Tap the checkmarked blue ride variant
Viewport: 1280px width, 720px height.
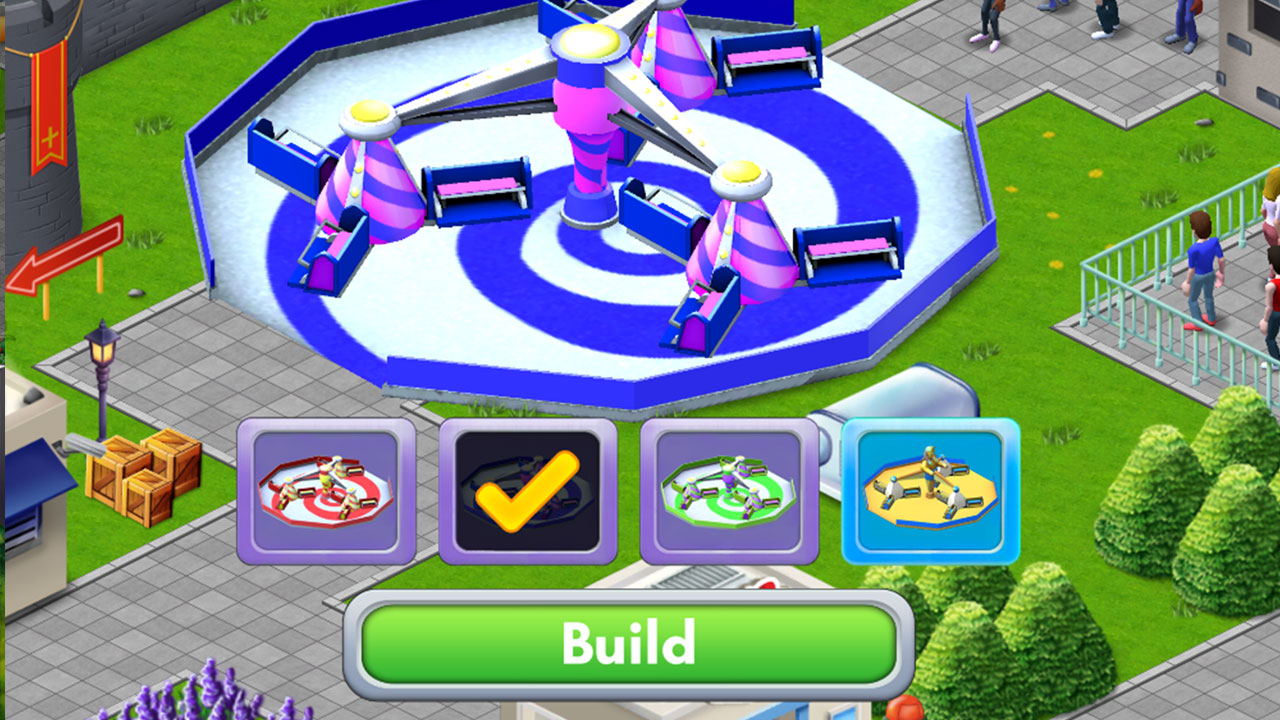(x=527, y=492)
